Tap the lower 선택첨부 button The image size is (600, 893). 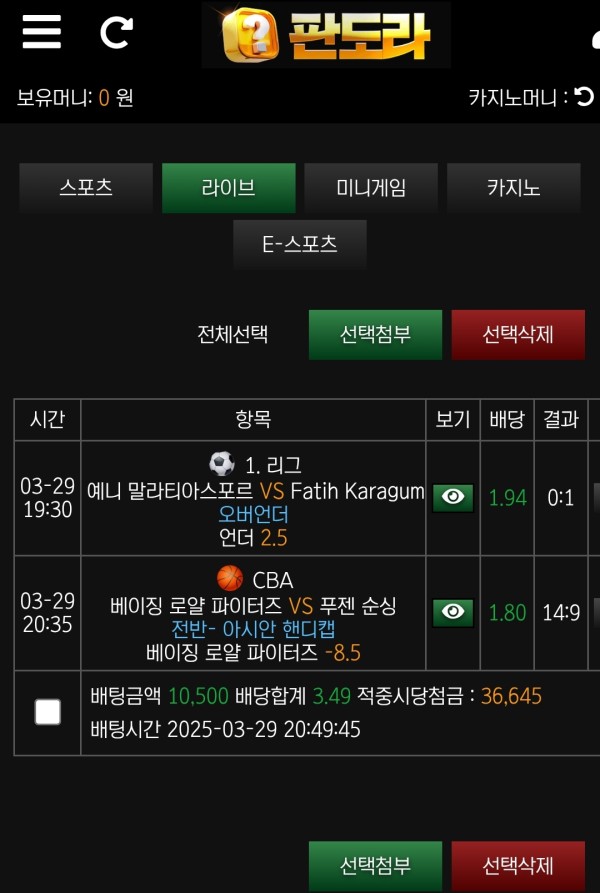tap(375, 865)
